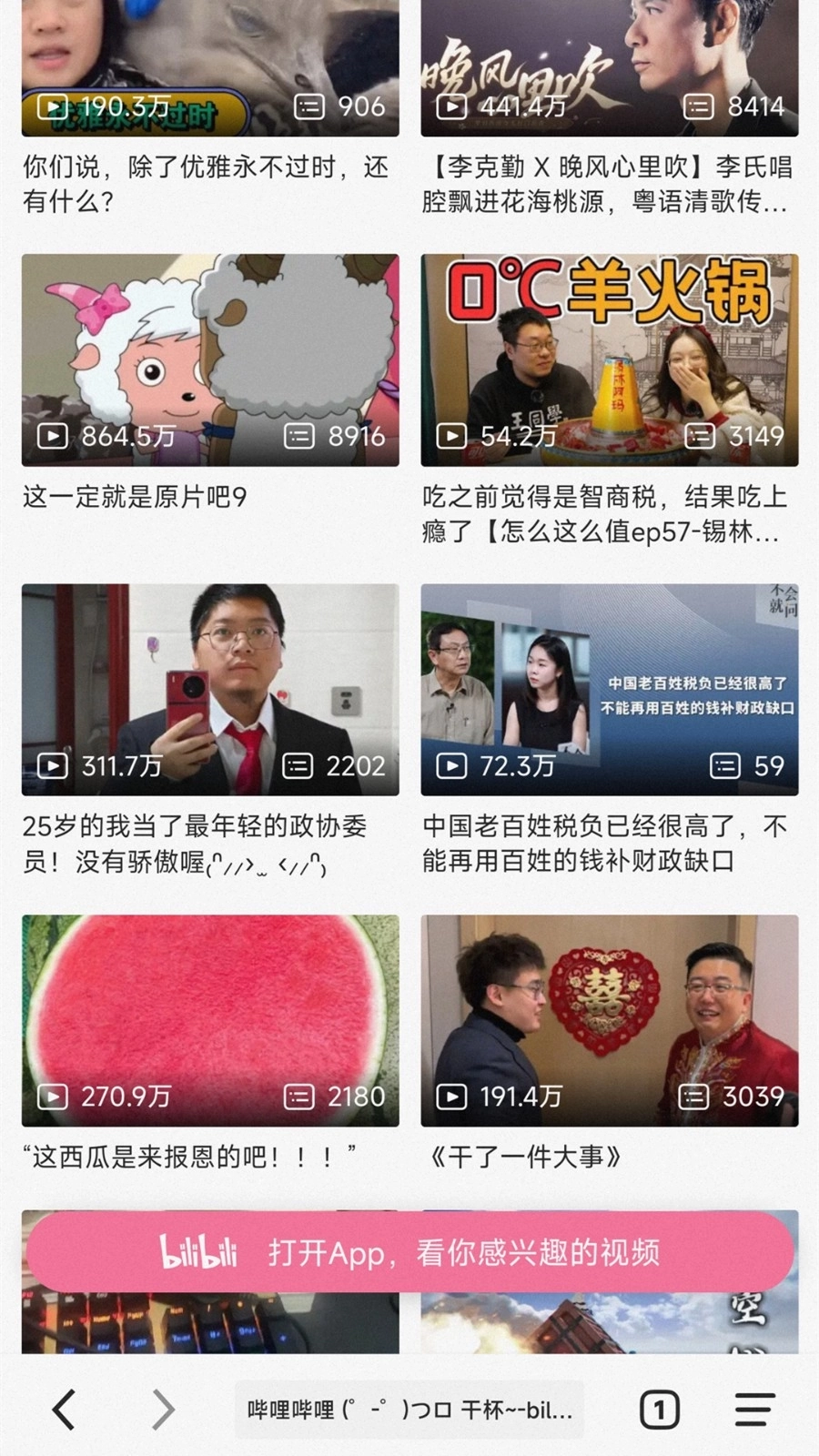Screen dimensions: 819x1456
Task: Click the address bar showing 哔哩哔哩
Action: [409, 1409]
